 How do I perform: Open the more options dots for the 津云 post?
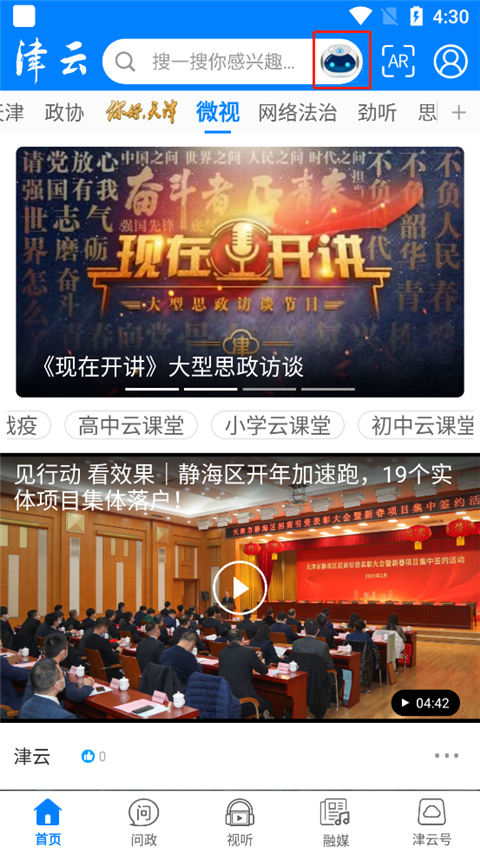click(447, 756)
